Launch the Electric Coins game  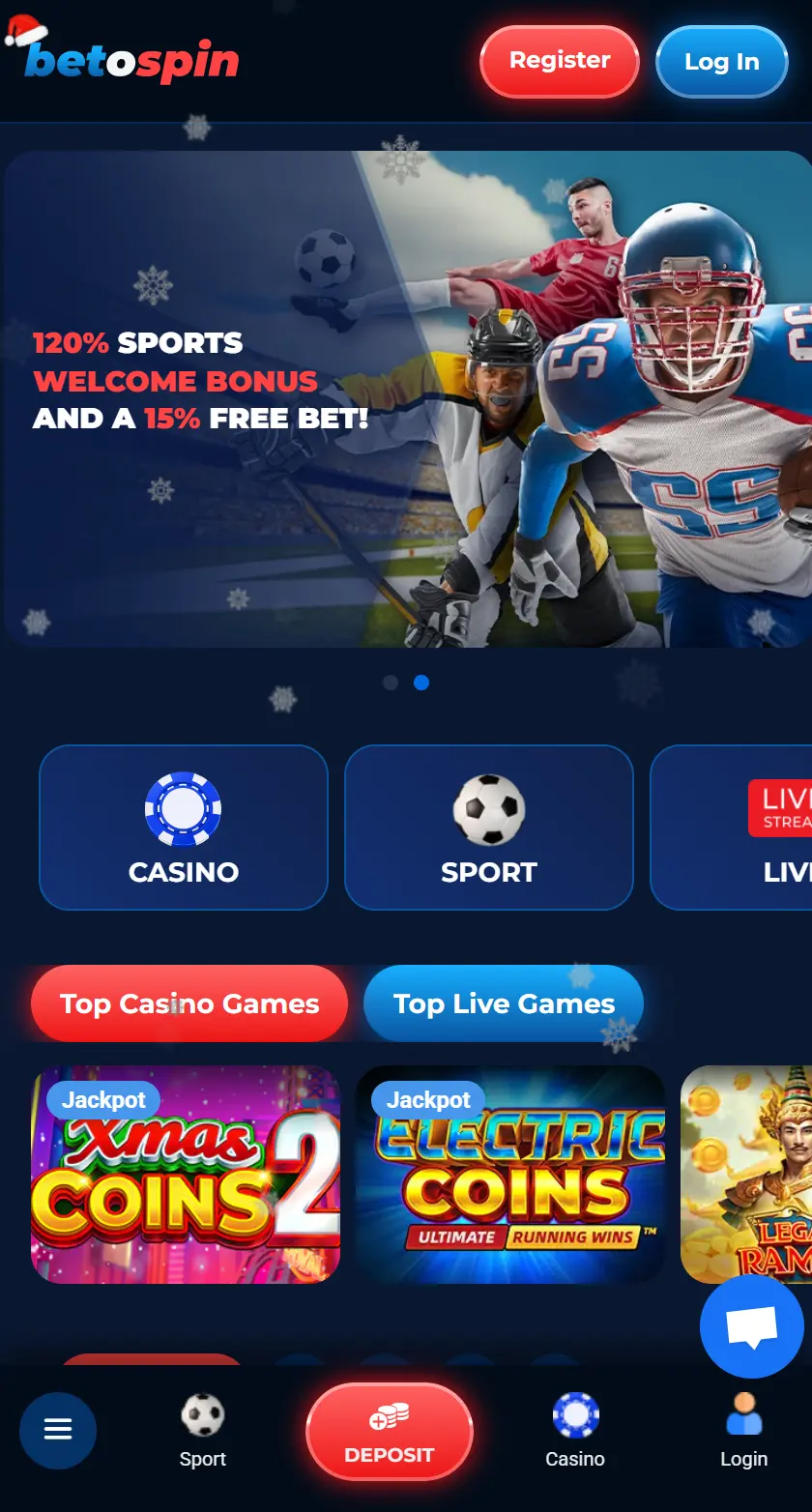pyautogui.click(x=510, y=1175)
